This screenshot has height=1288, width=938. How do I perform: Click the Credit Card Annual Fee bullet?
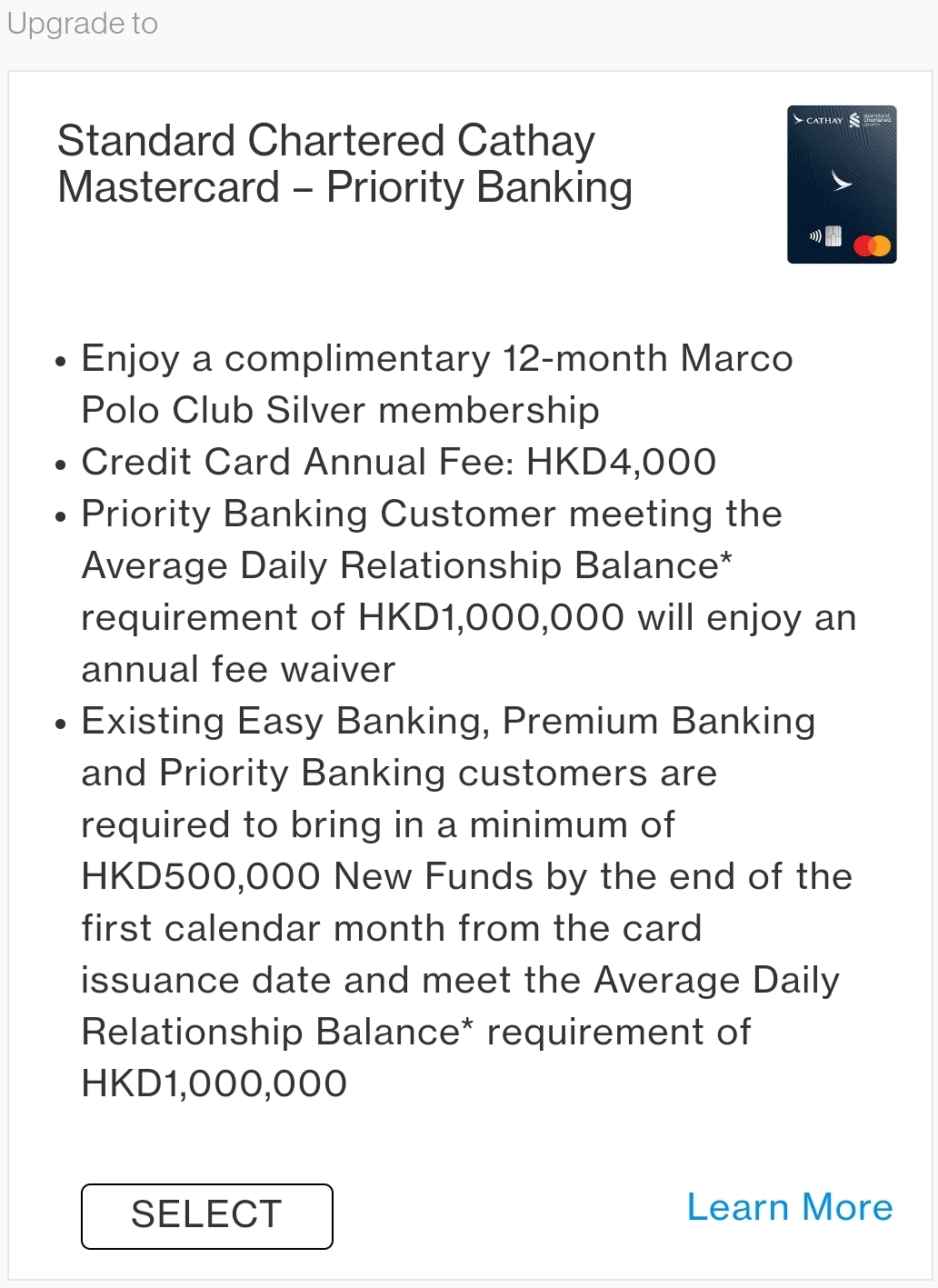click(398, 462)
